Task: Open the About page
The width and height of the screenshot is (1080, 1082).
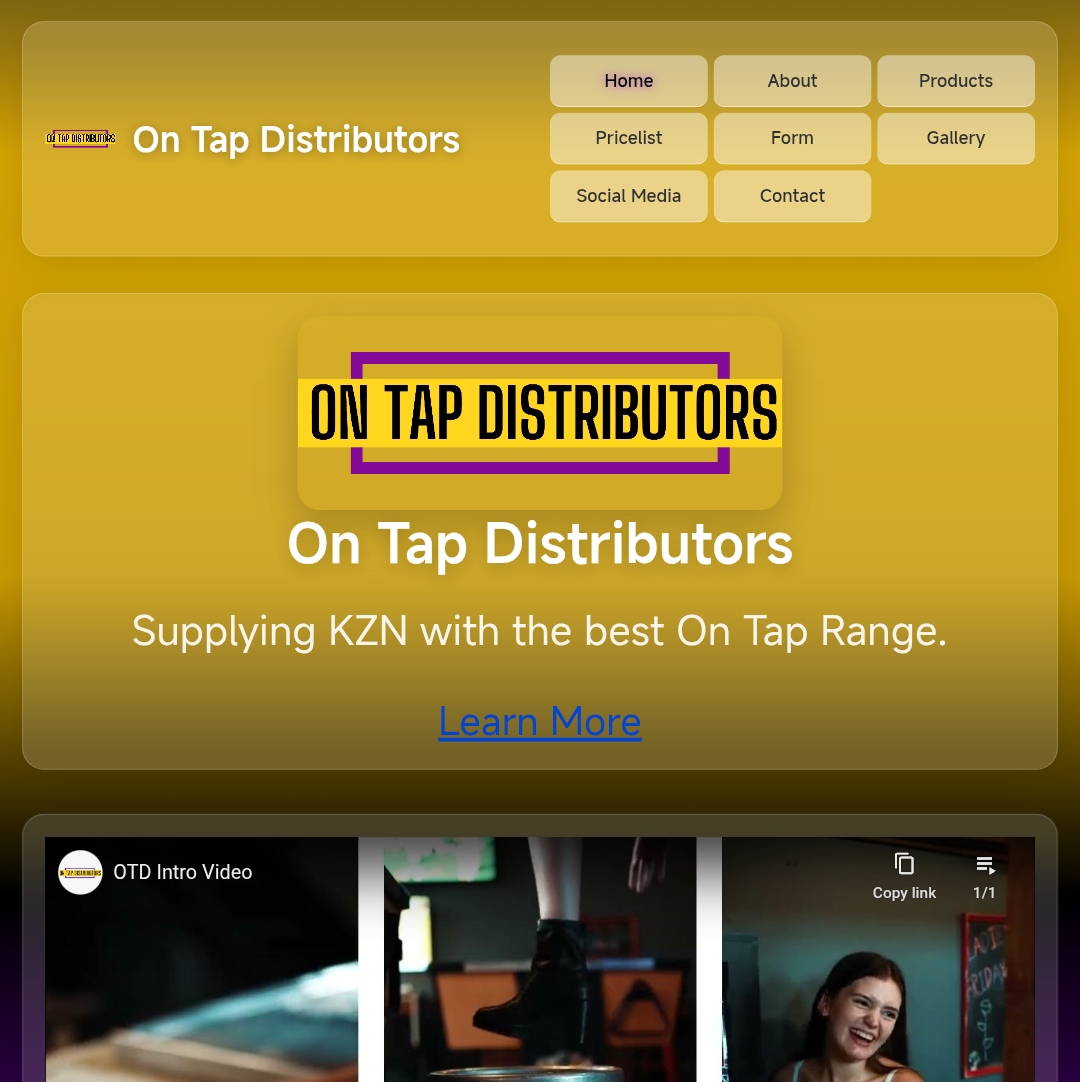Action: pyautogui.click(x=792, y=81)
